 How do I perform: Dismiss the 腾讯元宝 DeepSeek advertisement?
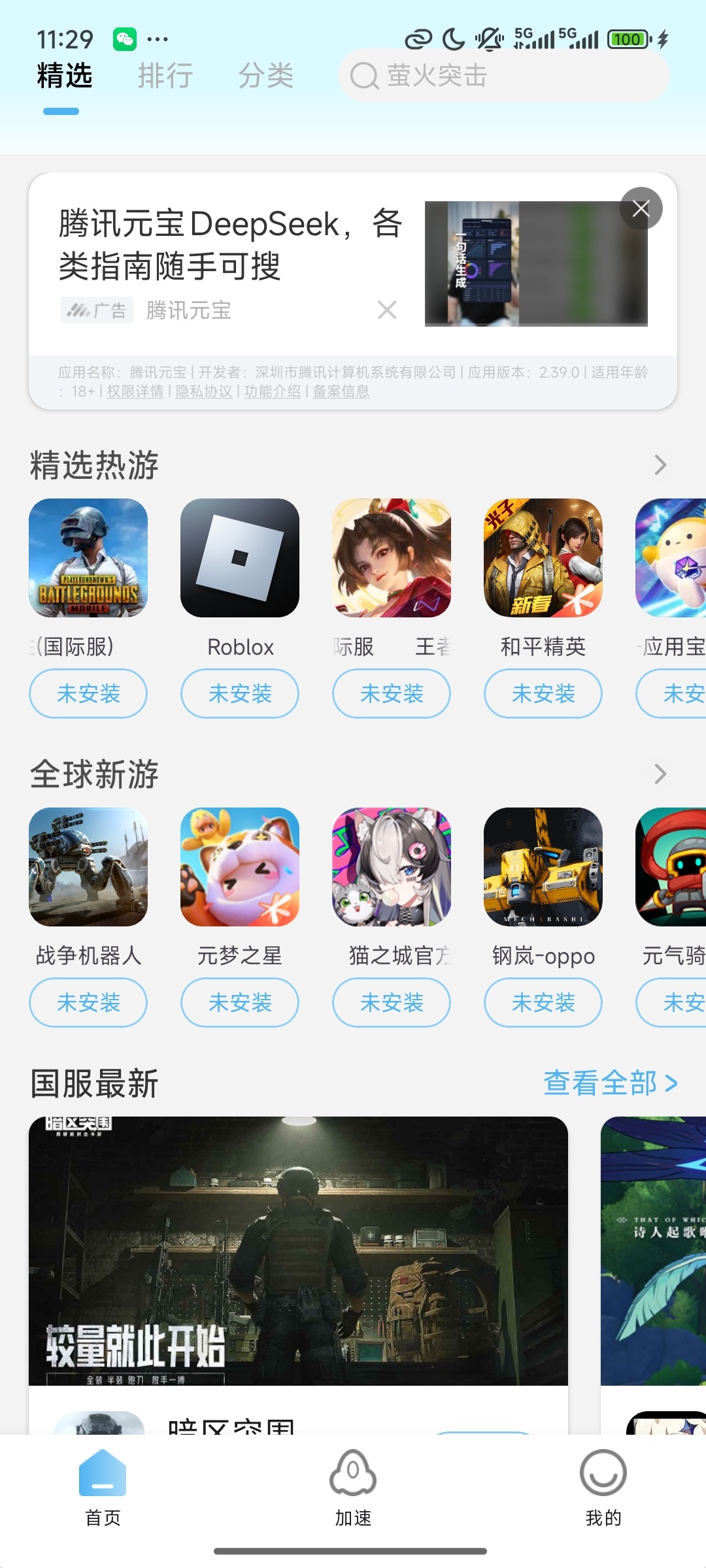click(x=641, y=208)
